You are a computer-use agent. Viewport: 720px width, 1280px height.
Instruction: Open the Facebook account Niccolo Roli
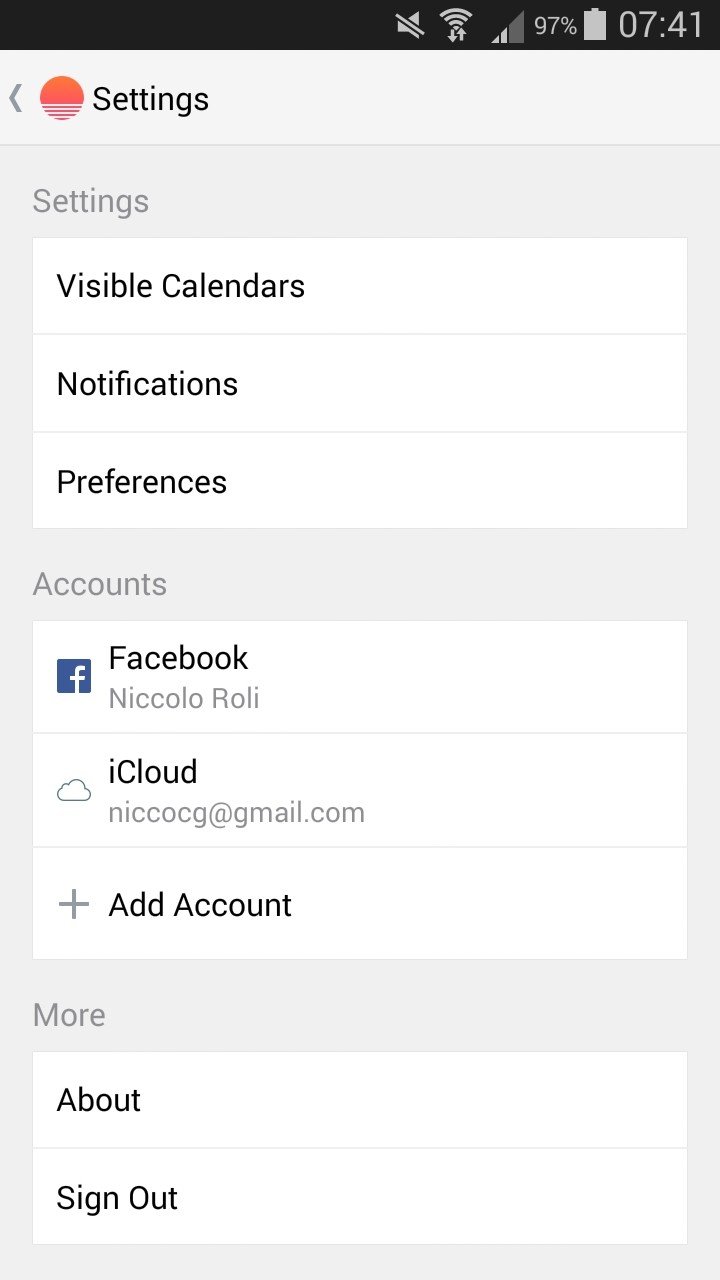click(x=360, y=677)
